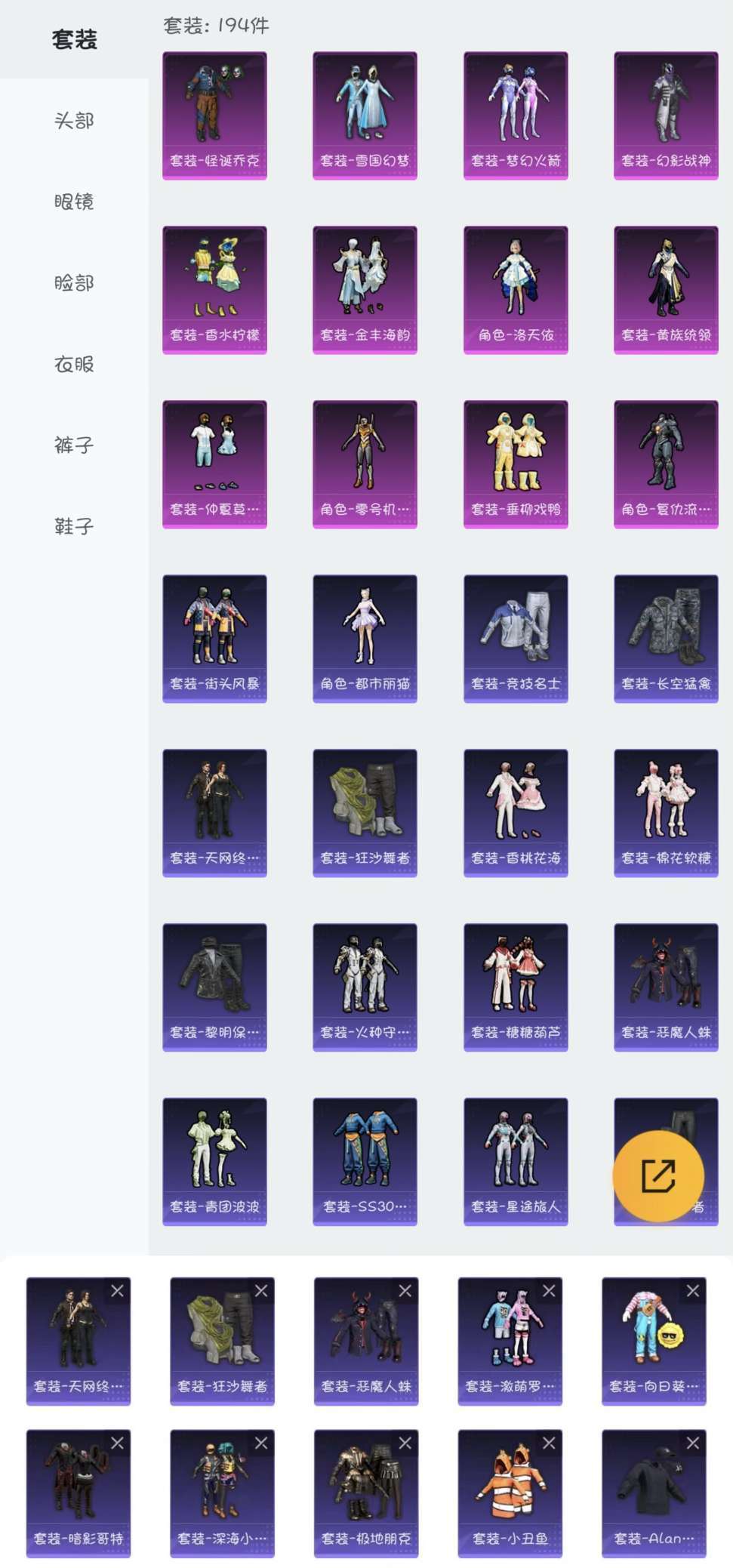This screenshot has height=1568, width=733.
Task: Open the 裤子 category
Action: point(74,445)
